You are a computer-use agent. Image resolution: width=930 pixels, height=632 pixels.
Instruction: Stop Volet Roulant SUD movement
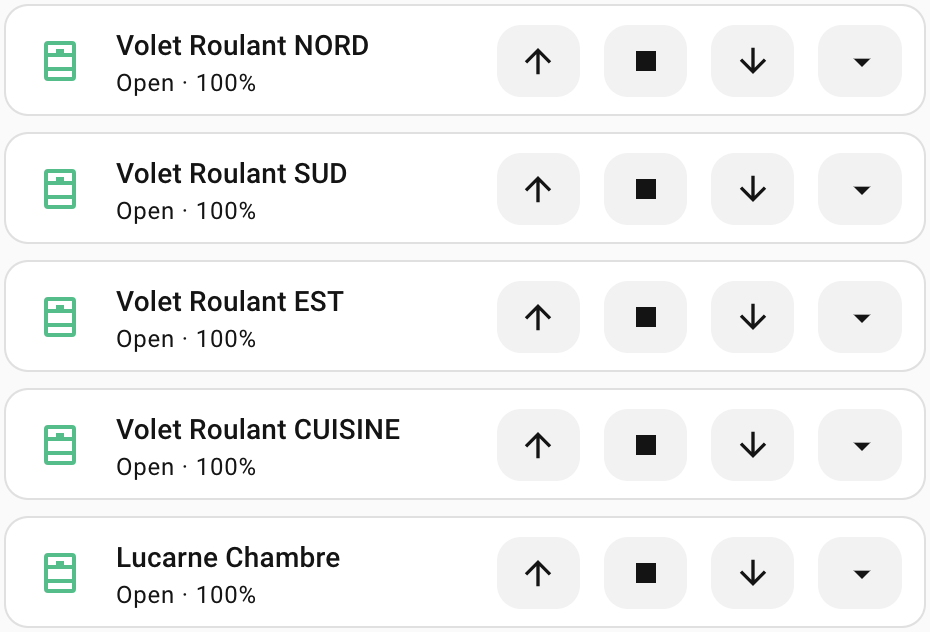click(645, 189)
